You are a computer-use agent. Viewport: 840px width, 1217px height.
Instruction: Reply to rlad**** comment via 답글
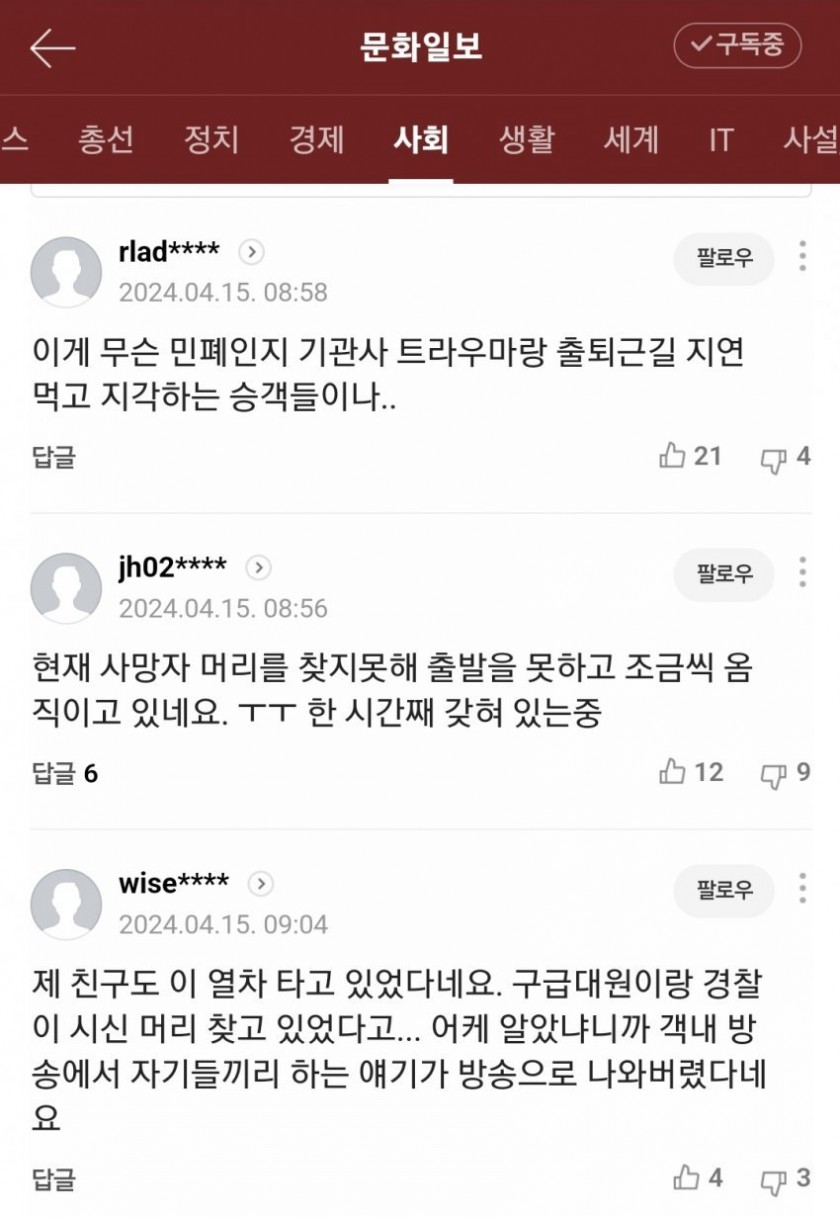[x=54, y=457]
